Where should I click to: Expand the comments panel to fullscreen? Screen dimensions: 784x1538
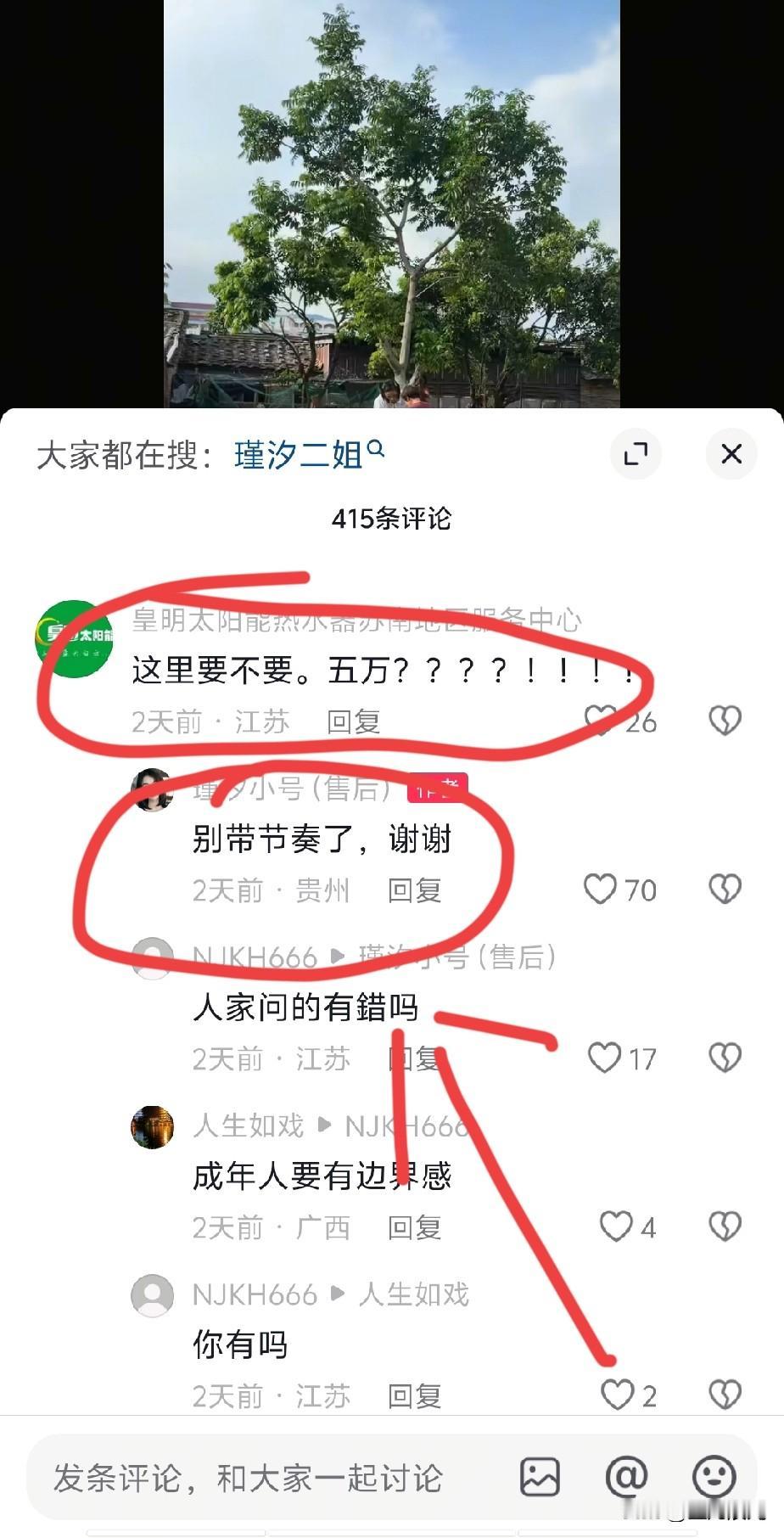[636, 454]
